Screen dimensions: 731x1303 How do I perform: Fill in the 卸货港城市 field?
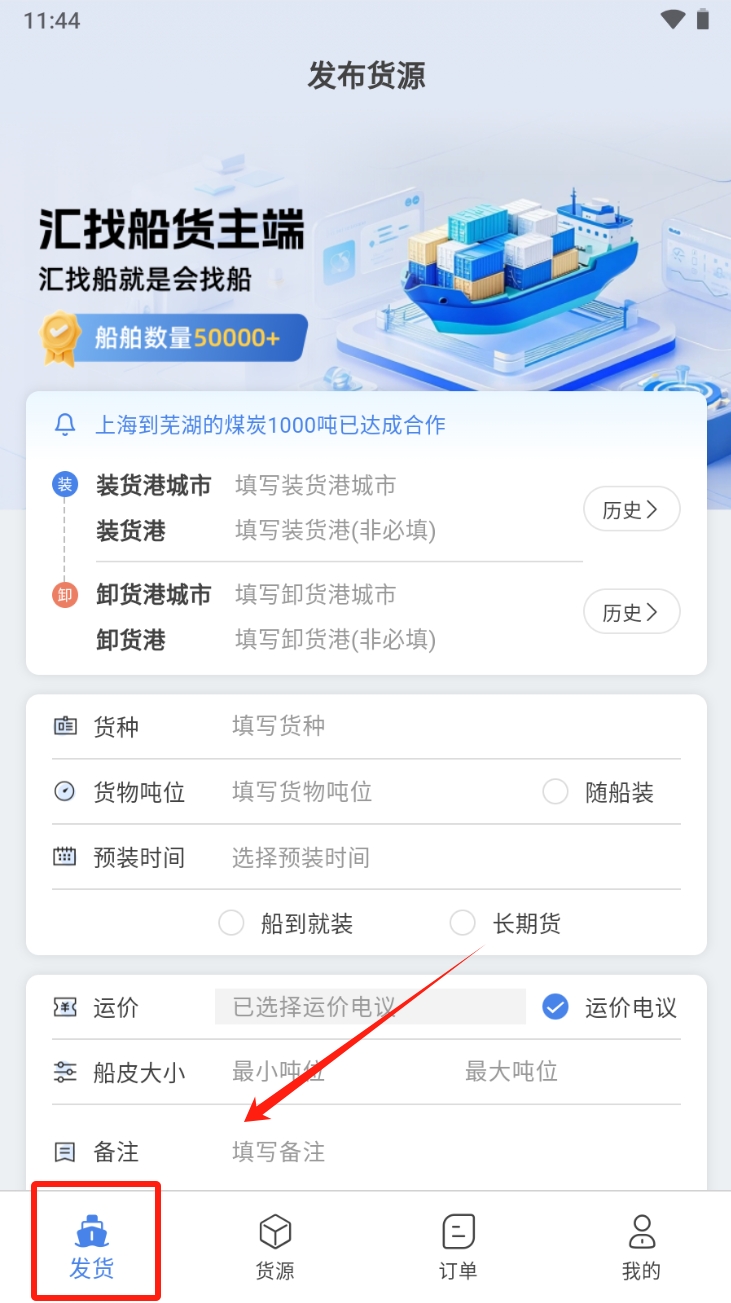point(400,595)
